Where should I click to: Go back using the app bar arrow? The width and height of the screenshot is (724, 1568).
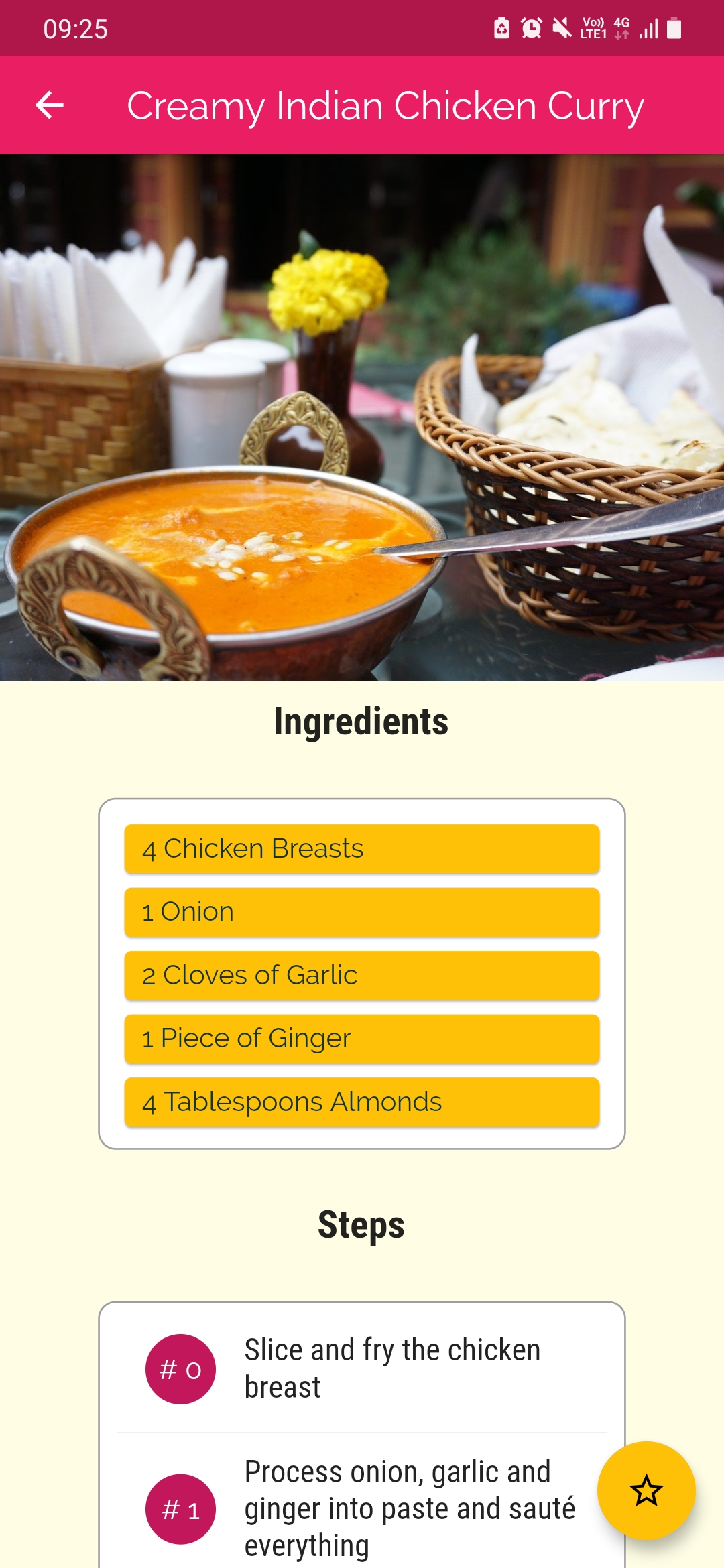point(49,105)
